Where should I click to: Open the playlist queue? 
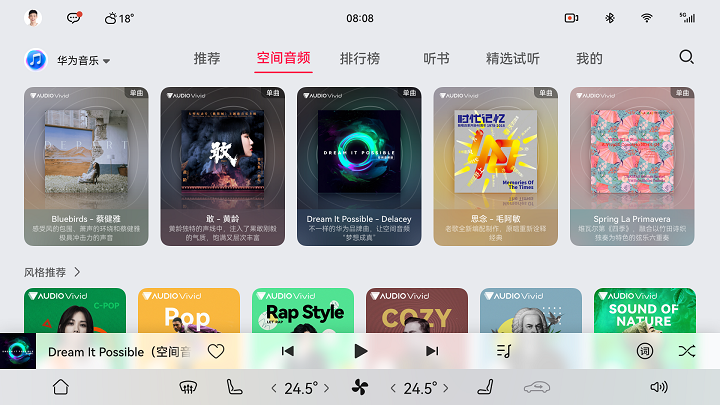point(503,351)
